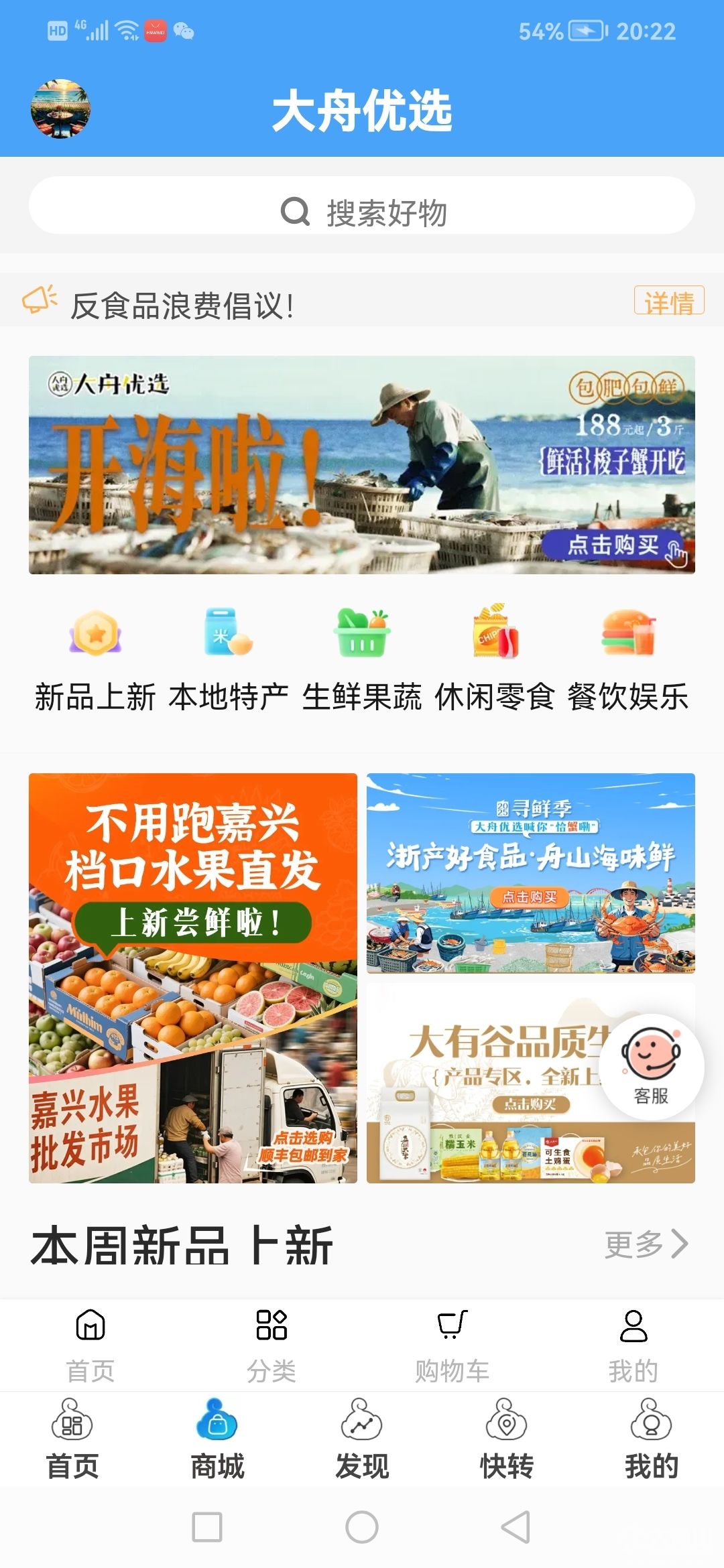View 更多 new products this week

tap(646, 1244)
